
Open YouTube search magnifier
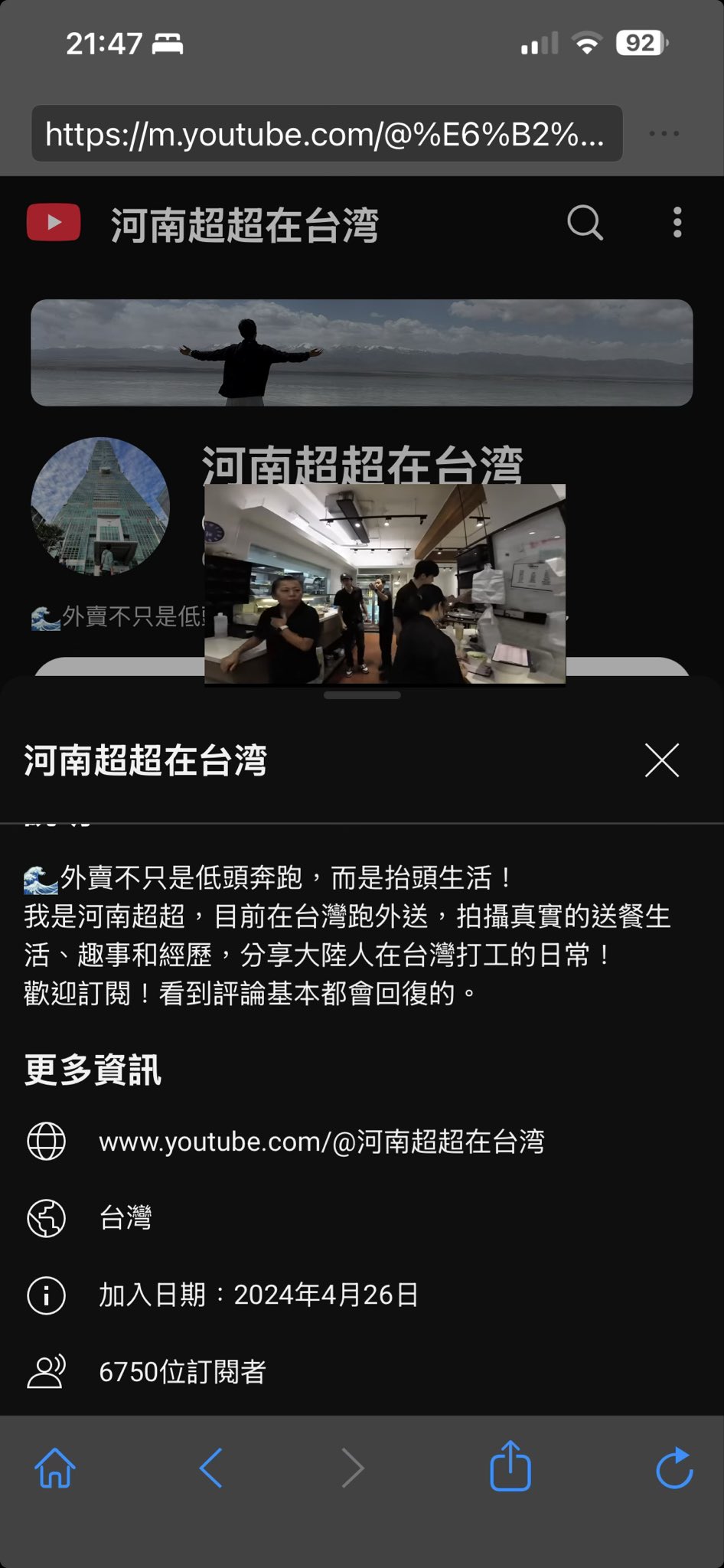tap(585, 224)
